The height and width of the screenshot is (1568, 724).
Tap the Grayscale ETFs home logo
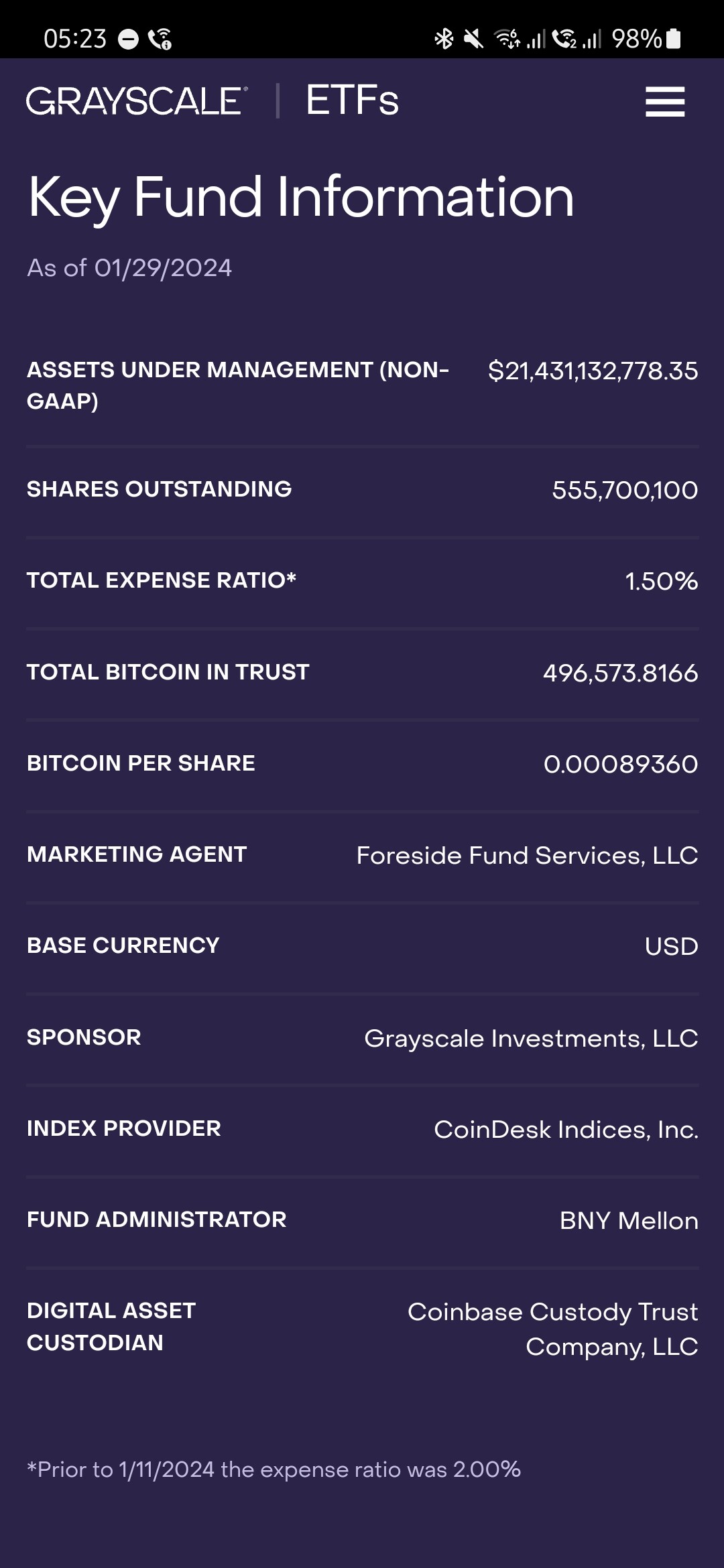point(213,101)
